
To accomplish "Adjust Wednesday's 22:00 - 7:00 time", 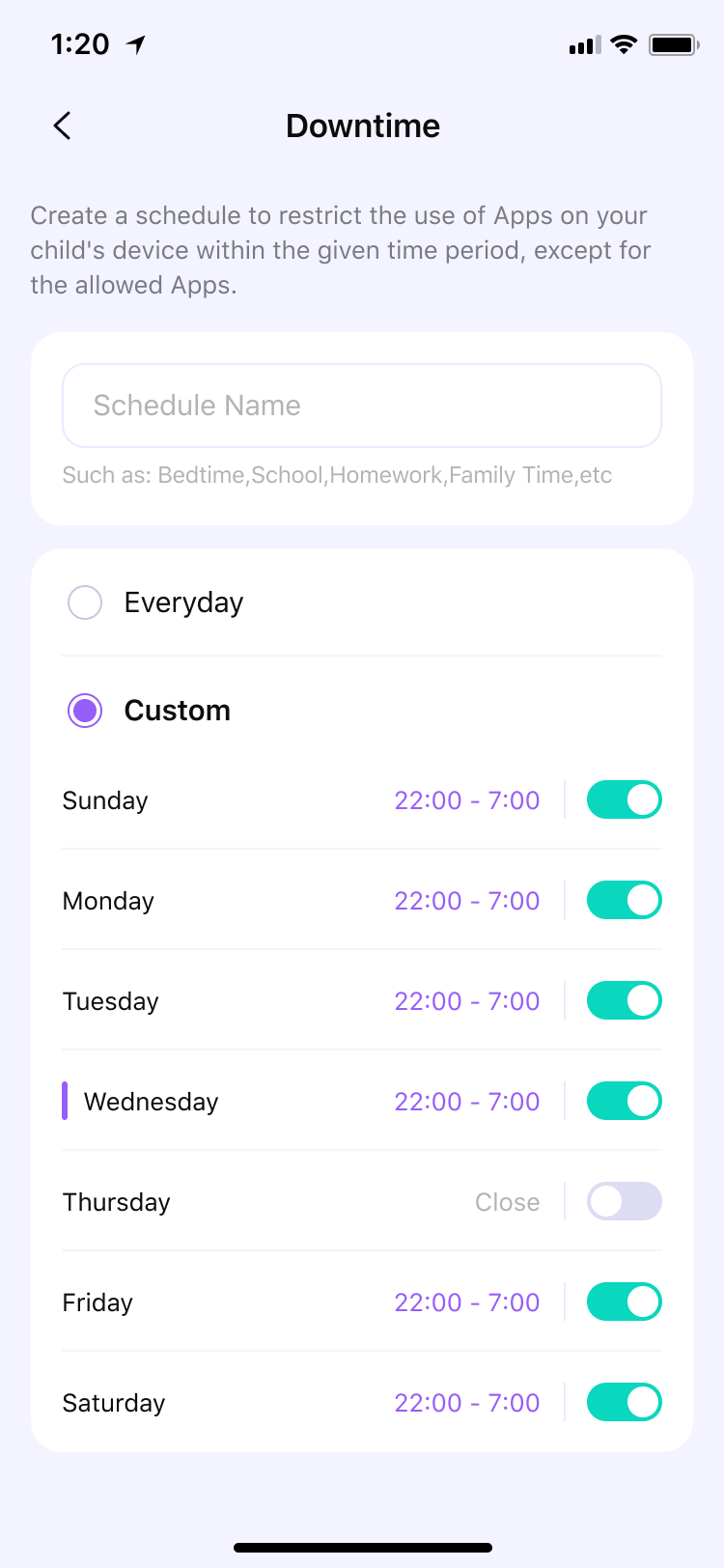I will click(x=467, y=1102).
